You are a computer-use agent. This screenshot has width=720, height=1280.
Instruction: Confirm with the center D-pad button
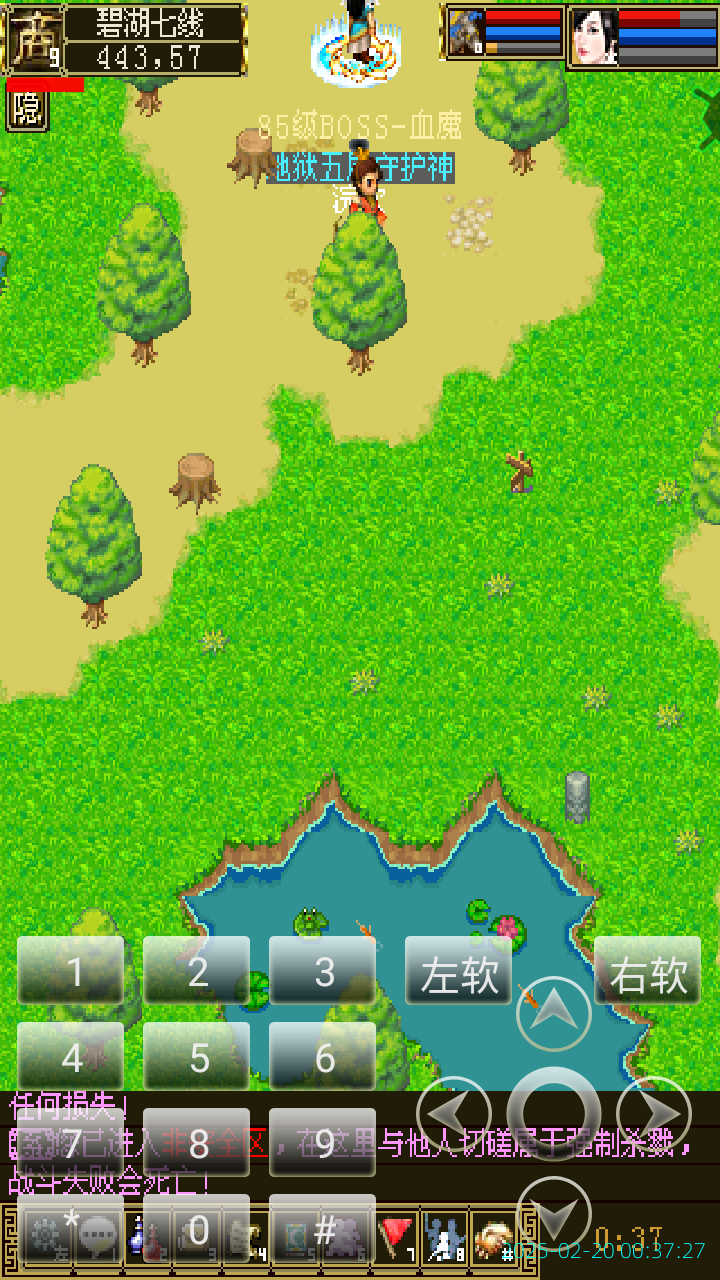click(554, 1113)
